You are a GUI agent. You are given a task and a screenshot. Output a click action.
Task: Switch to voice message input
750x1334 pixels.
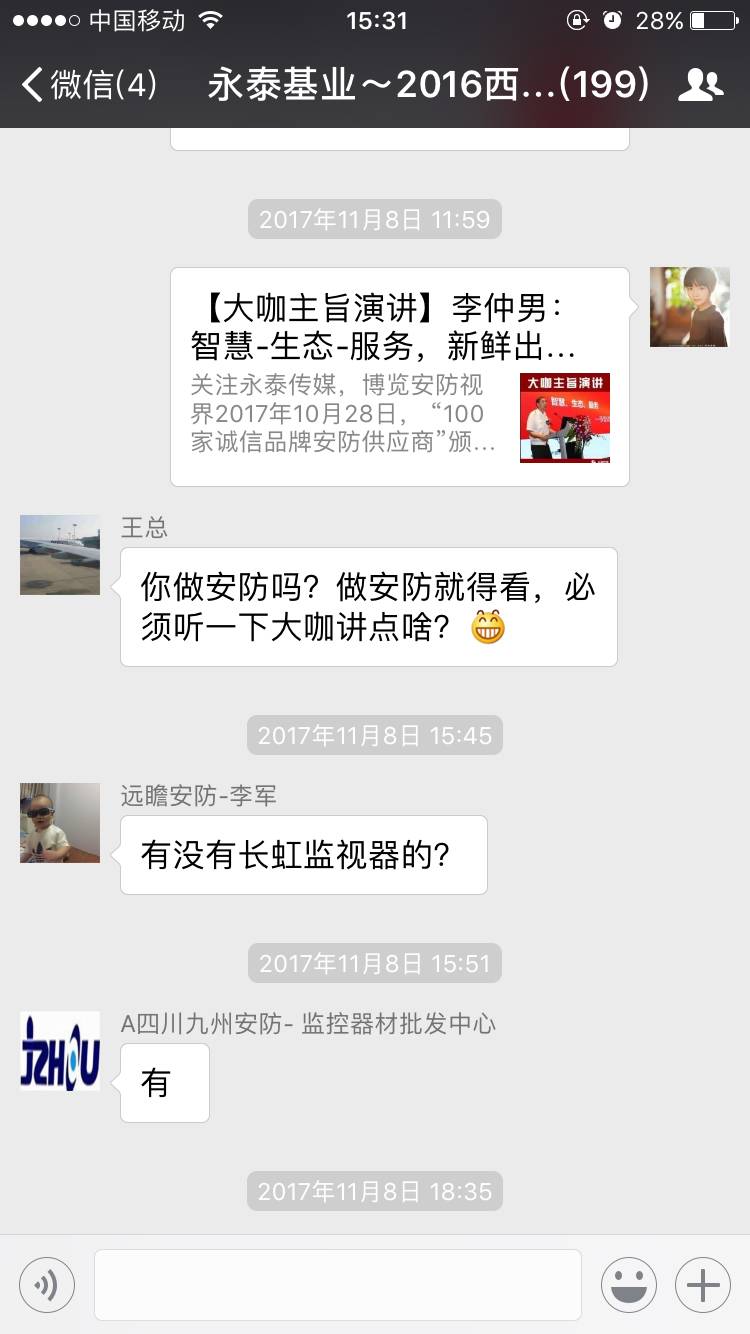47,1284
